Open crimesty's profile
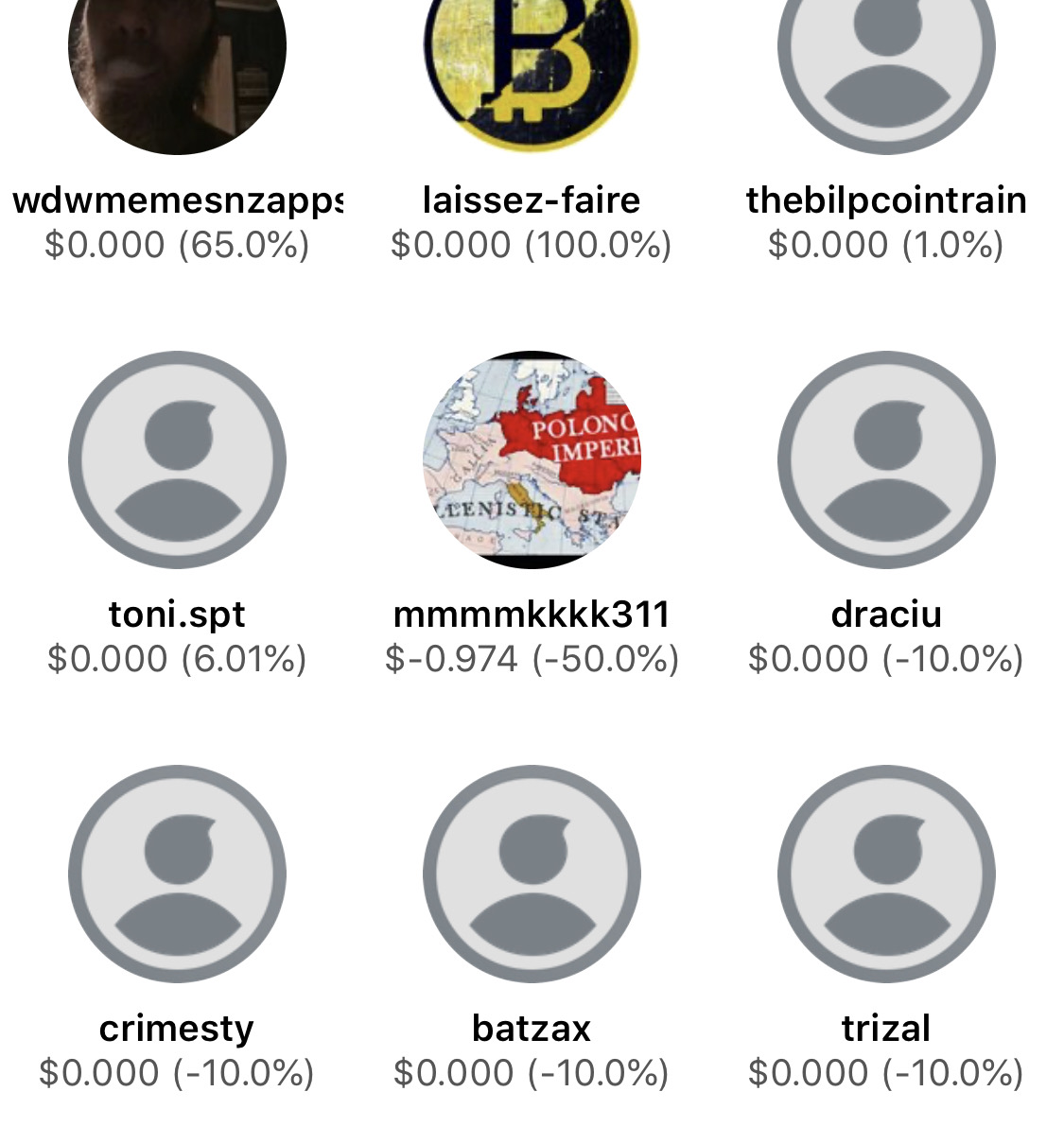The image size is (1064, 1126). click(177, 875)
